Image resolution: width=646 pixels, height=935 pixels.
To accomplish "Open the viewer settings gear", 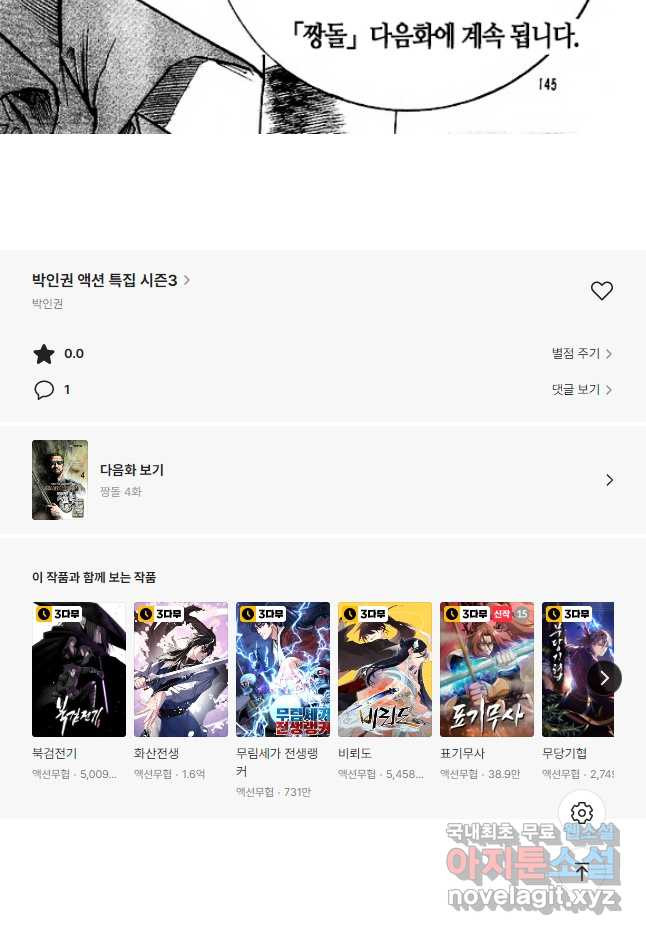I will tap(582, 813).
